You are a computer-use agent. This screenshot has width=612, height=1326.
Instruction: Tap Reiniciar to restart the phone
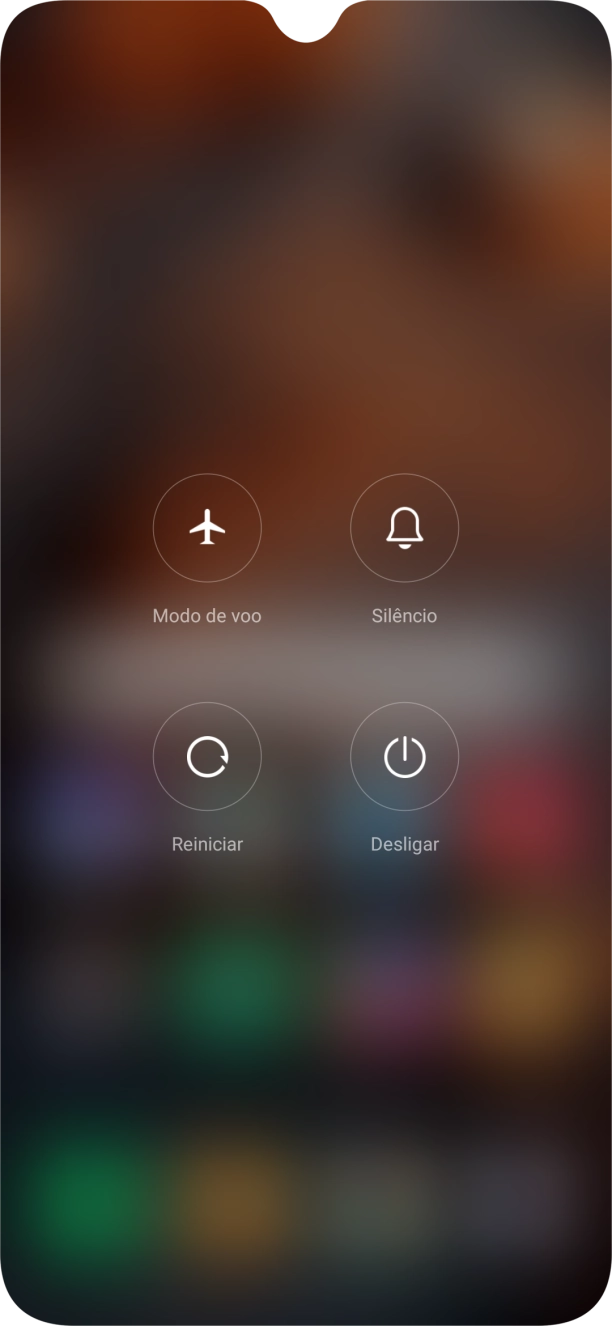pyautogui.click(x=207, y=757)
